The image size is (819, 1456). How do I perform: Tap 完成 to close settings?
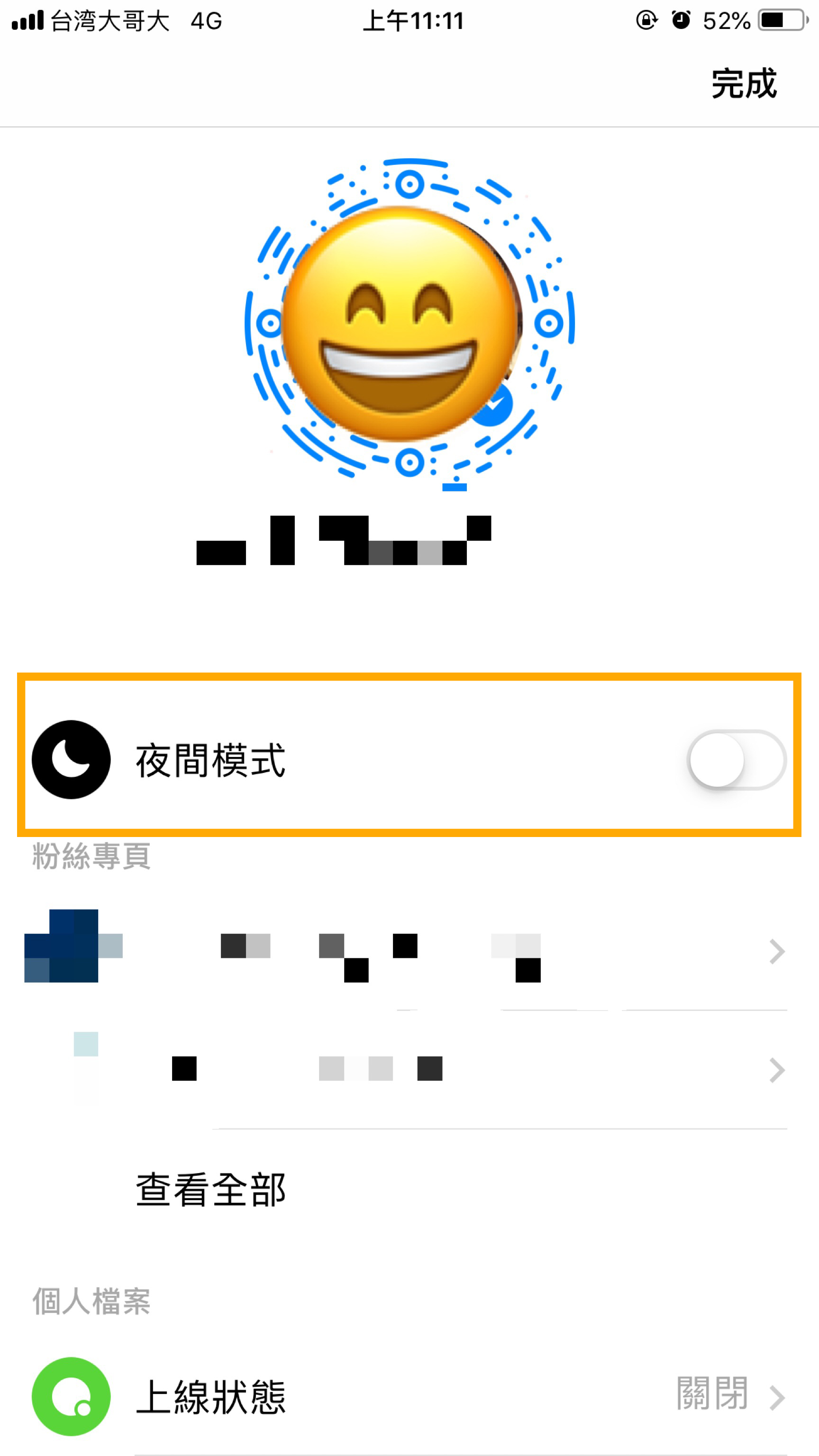(x=743, y=83)
